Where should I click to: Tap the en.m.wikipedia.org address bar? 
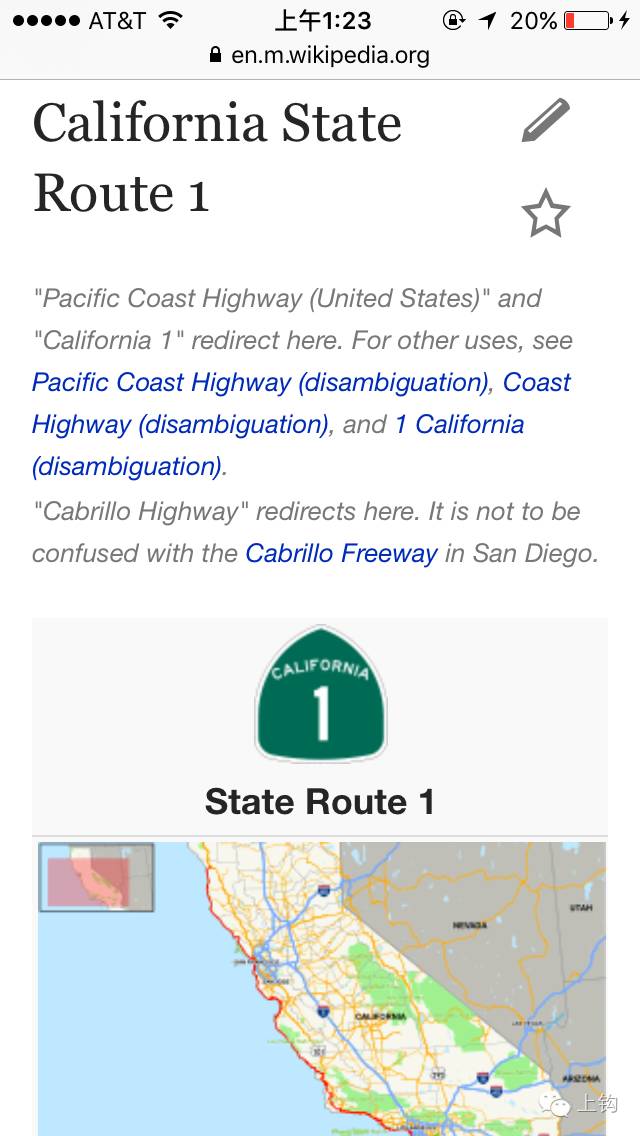pyautogui.click(x=320, y=55)
